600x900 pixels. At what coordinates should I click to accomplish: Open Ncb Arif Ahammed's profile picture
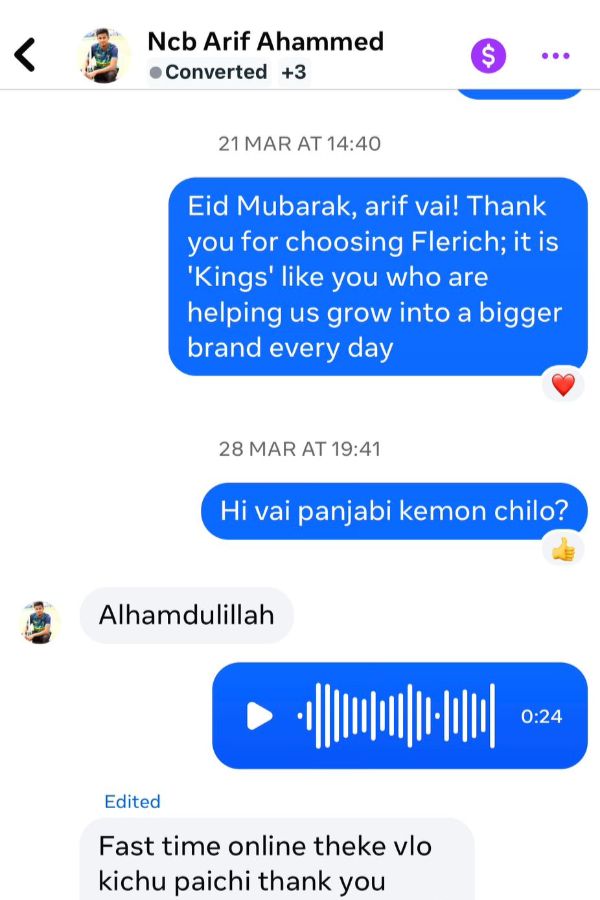click(104, 55)
